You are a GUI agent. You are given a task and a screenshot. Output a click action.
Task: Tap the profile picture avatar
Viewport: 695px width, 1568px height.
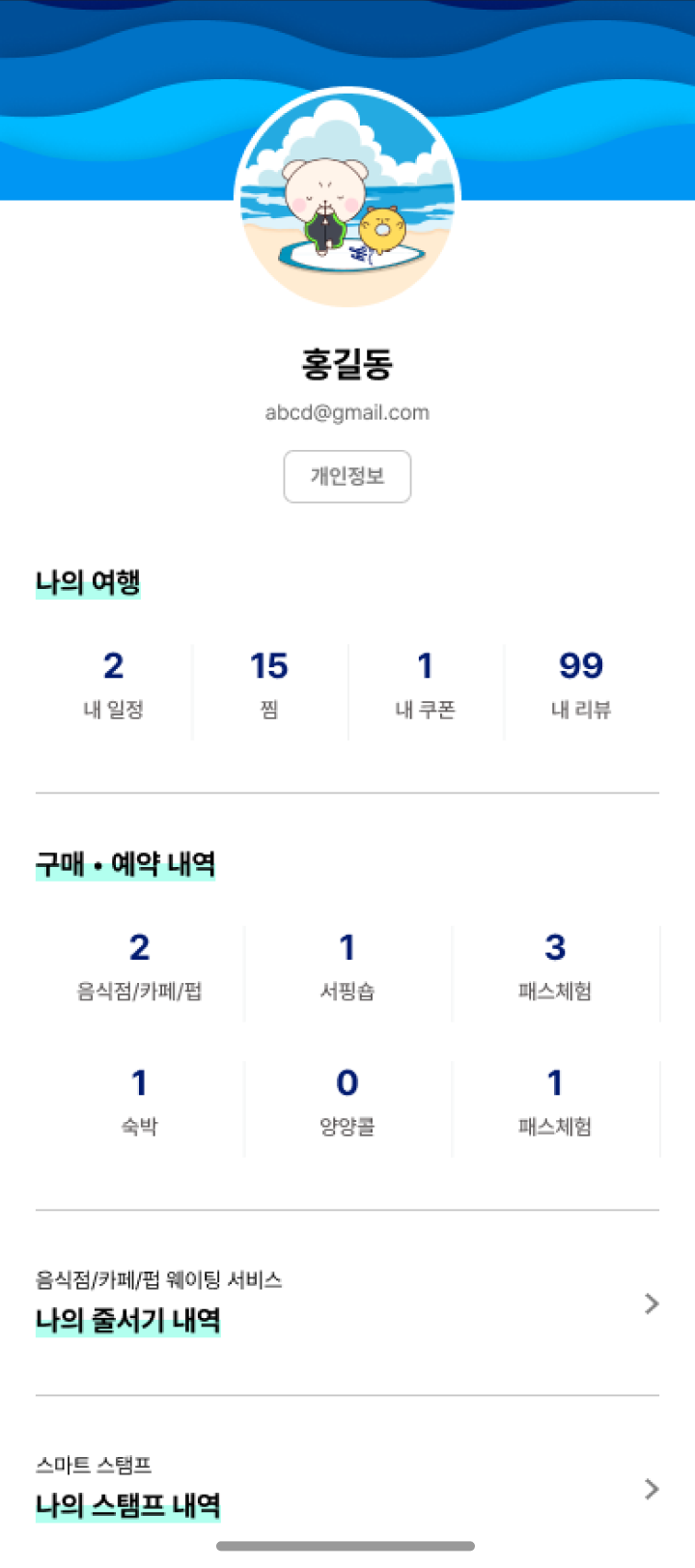point(347,199)
